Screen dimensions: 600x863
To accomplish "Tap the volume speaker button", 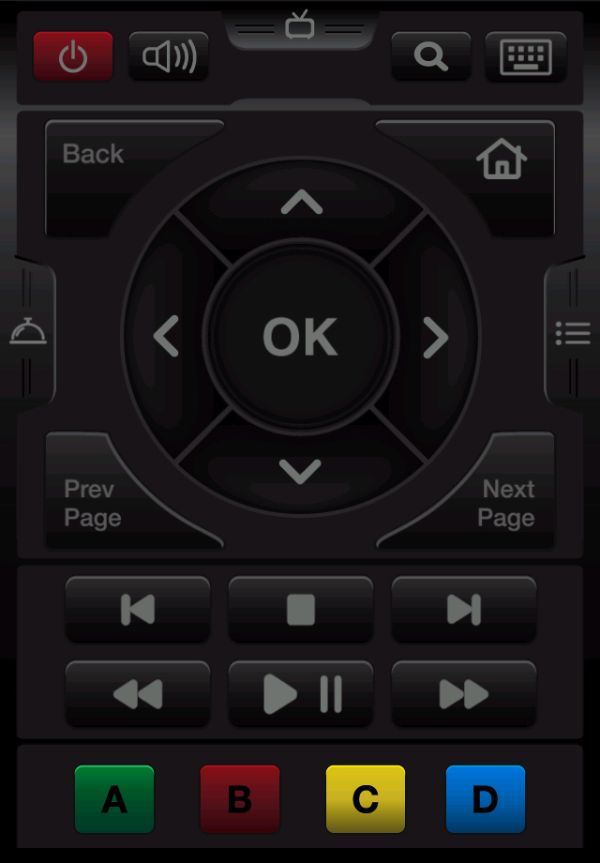I will click(x=169, y=57).
